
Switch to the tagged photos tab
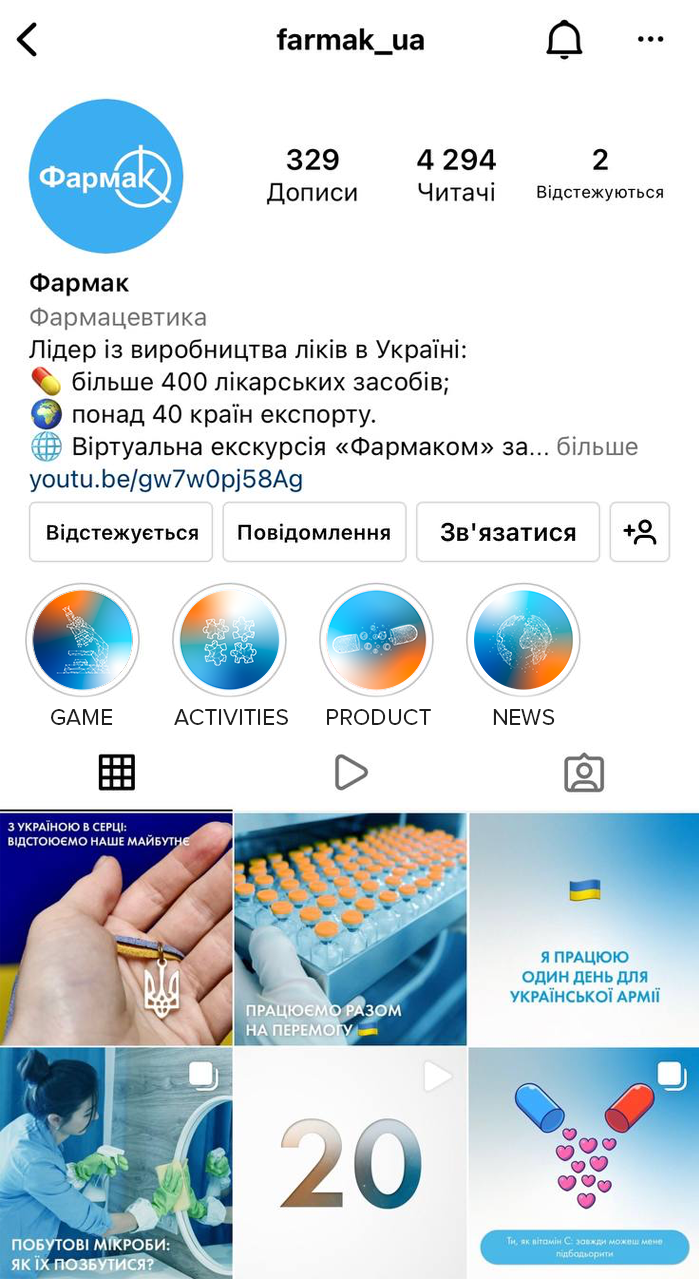[584, 772]
